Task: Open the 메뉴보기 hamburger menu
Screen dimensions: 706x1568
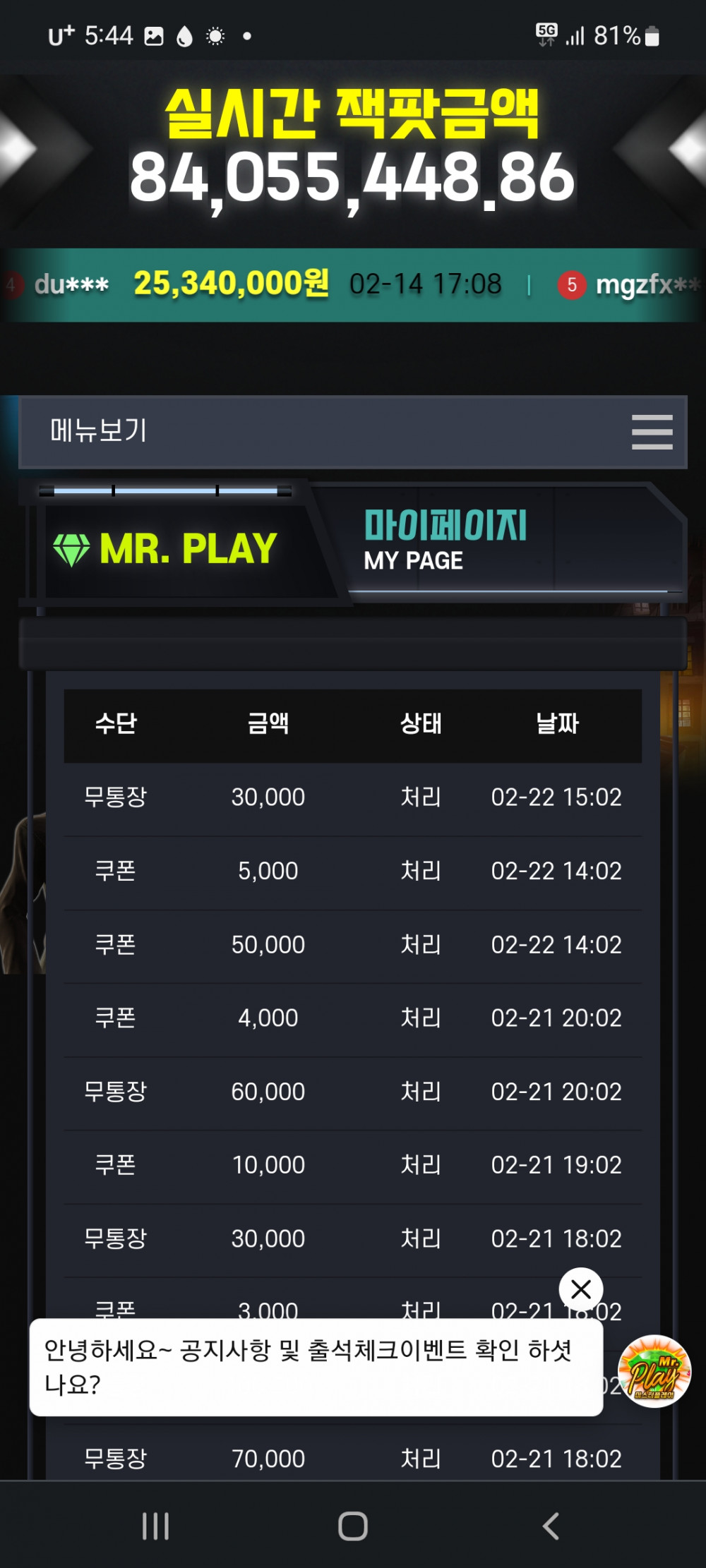Action: pyautogui.click(x=652, y=432)
